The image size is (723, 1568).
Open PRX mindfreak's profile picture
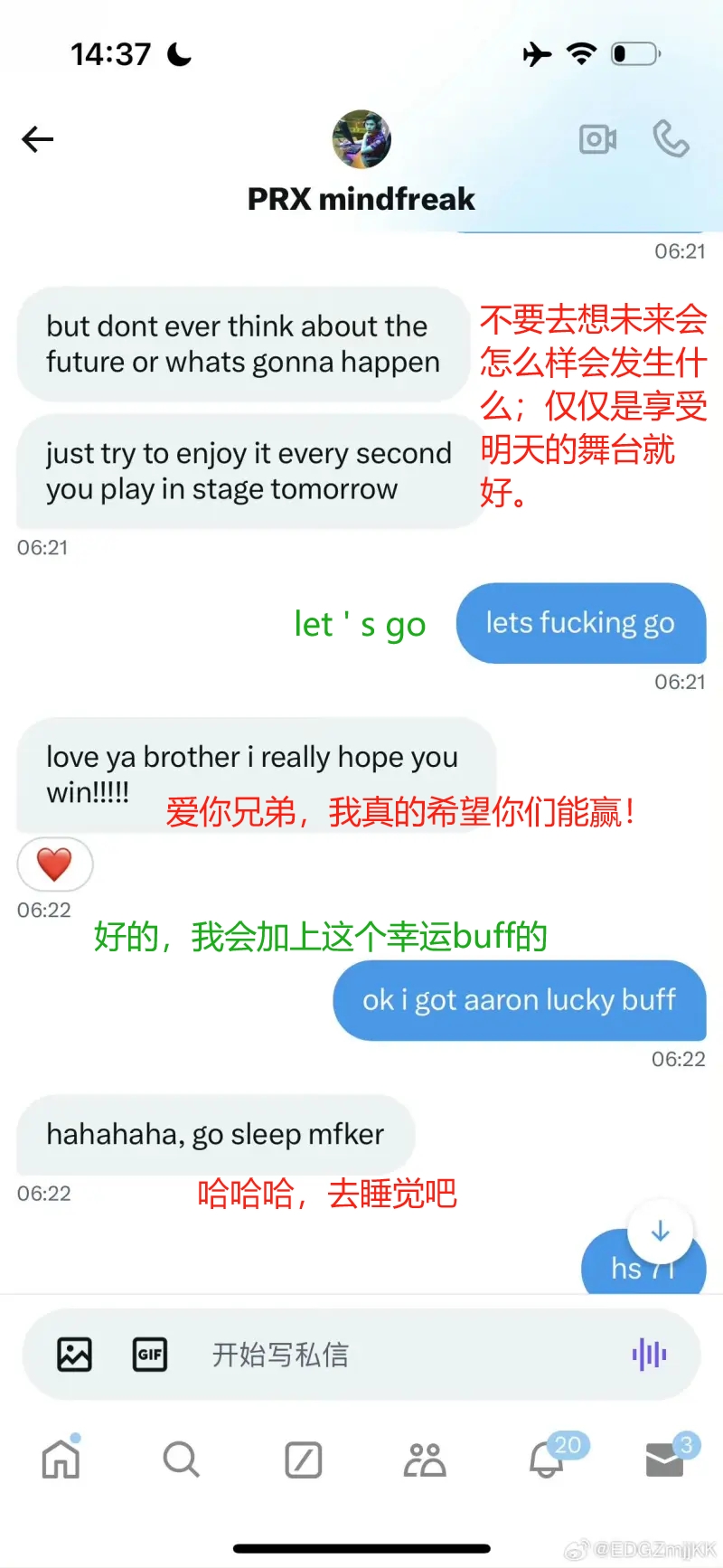361,139
